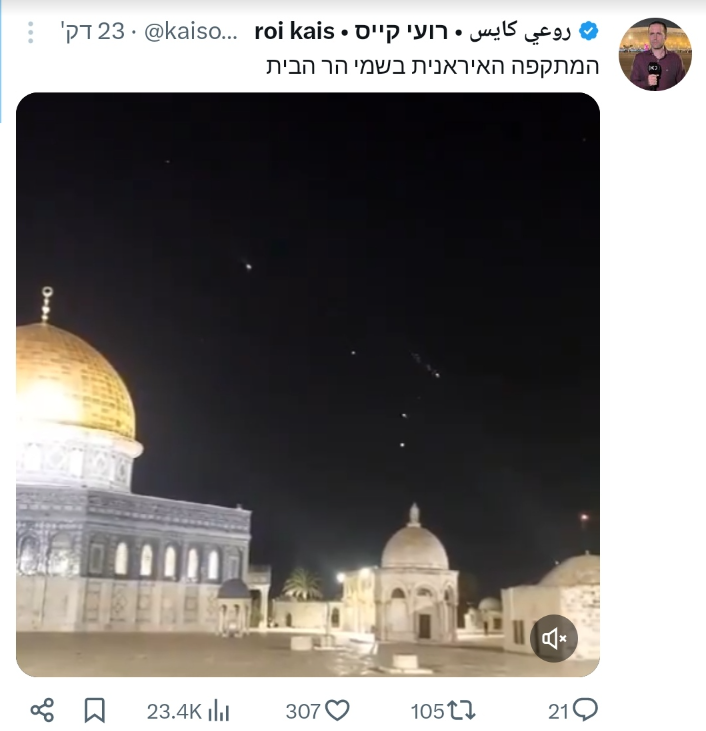View tweet analytics with 23.4K views
706x731 pixels.
(x=188, y=711)
